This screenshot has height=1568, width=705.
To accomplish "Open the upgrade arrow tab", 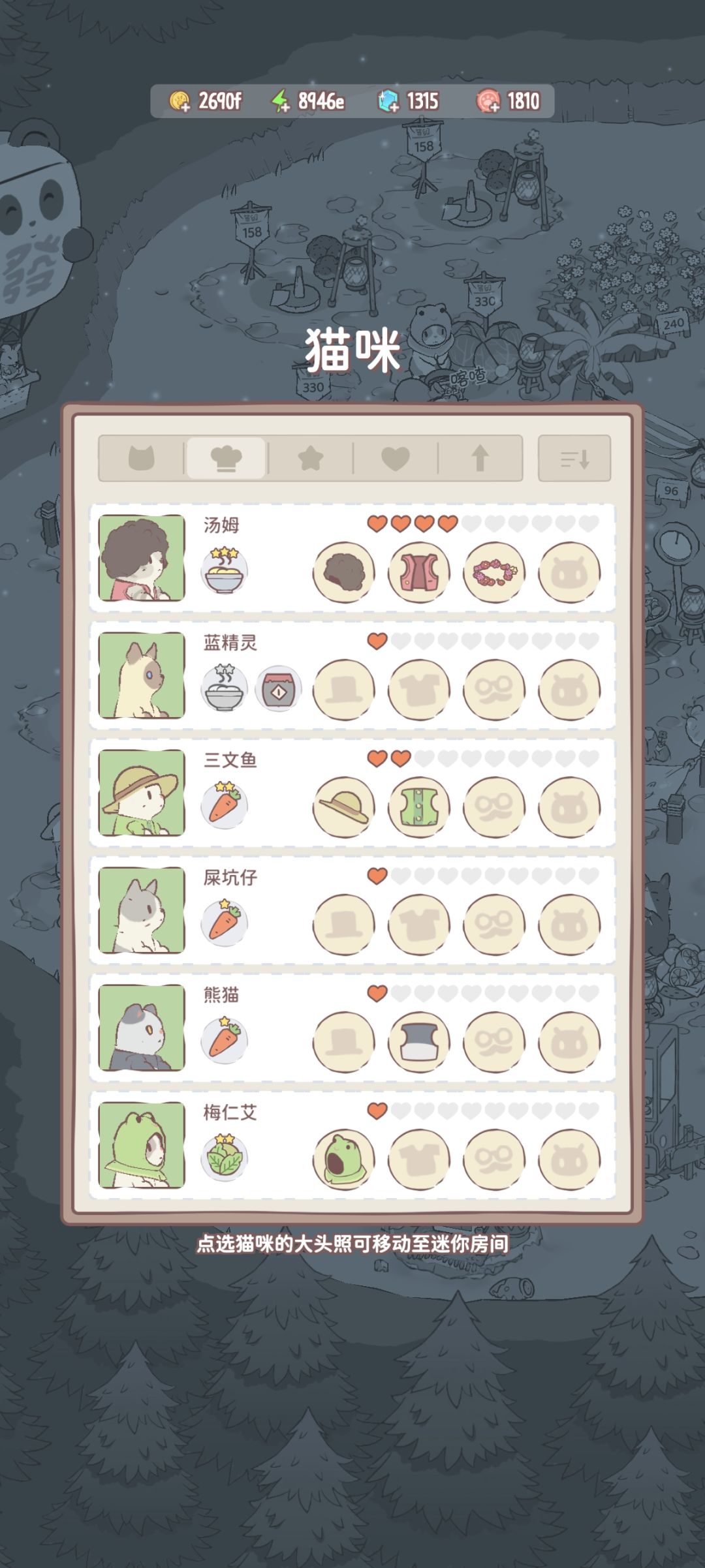I will click(x=481, y=458).
